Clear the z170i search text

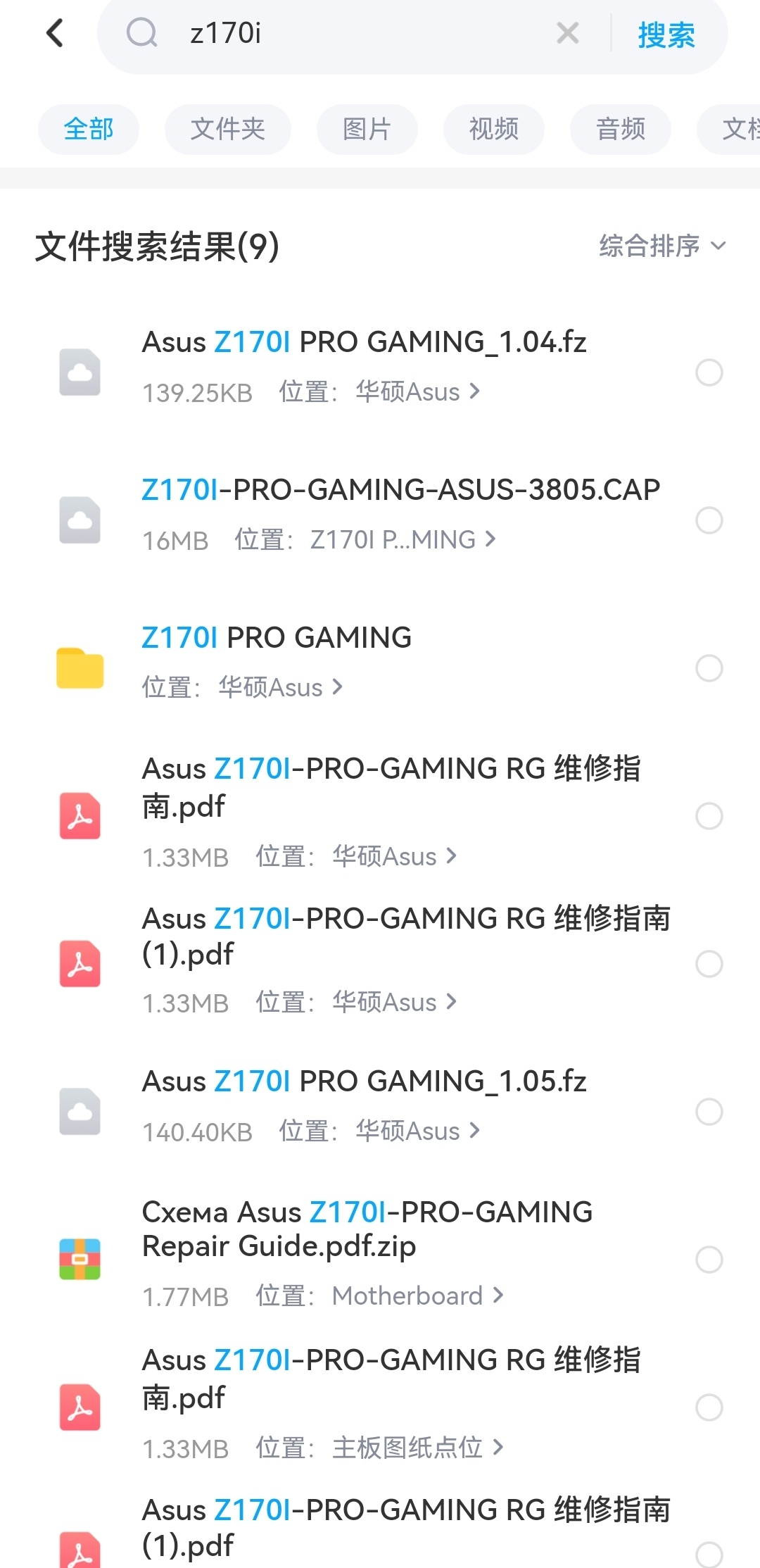[567, 33]
